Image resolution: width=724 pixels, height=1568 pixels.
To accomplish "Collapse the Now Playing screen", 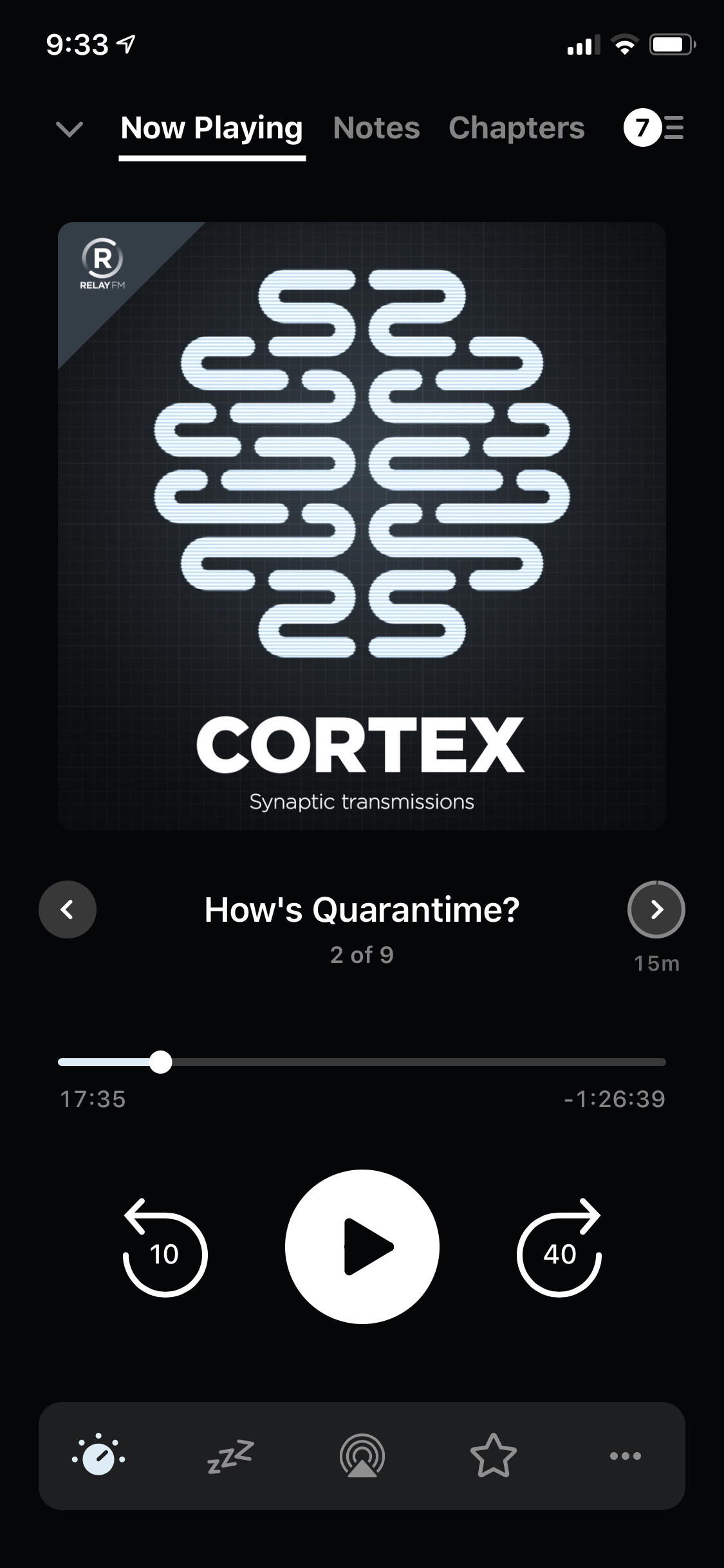I will coord(69,128).
